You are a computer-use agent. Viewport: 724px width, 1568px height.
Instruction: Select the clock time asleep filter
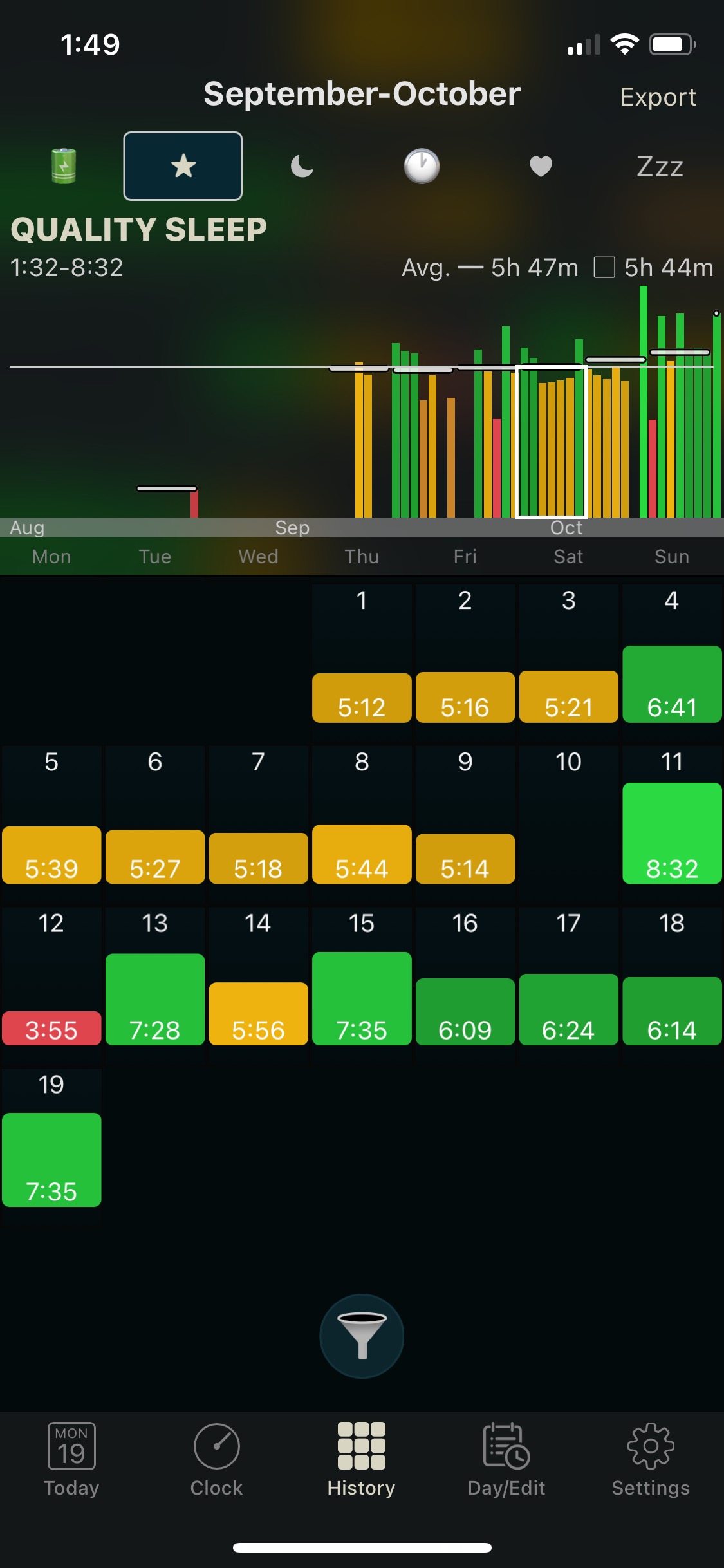pos(422,165)
